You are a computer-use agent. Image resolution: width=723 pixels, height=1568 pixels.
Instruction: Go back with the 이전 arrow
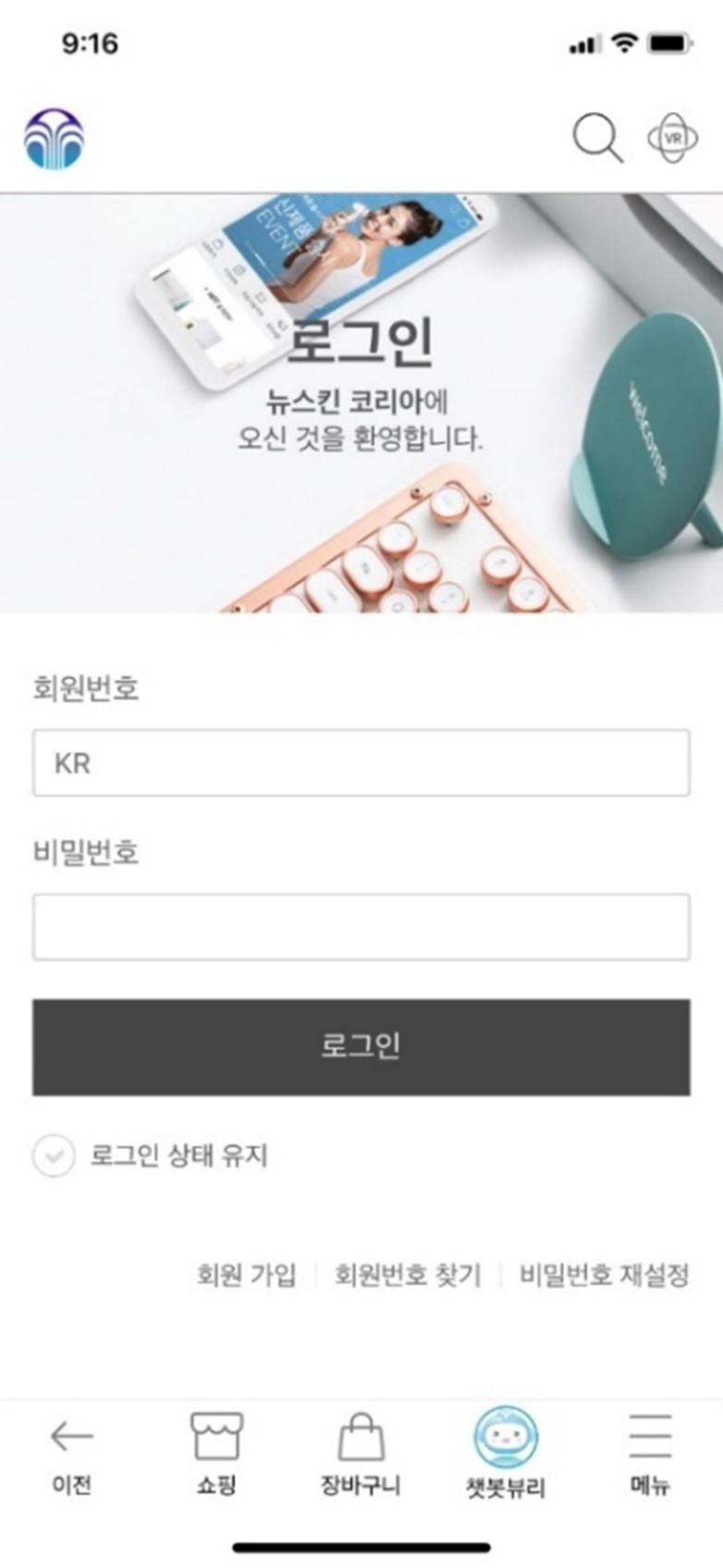[x=71, y=1452]
